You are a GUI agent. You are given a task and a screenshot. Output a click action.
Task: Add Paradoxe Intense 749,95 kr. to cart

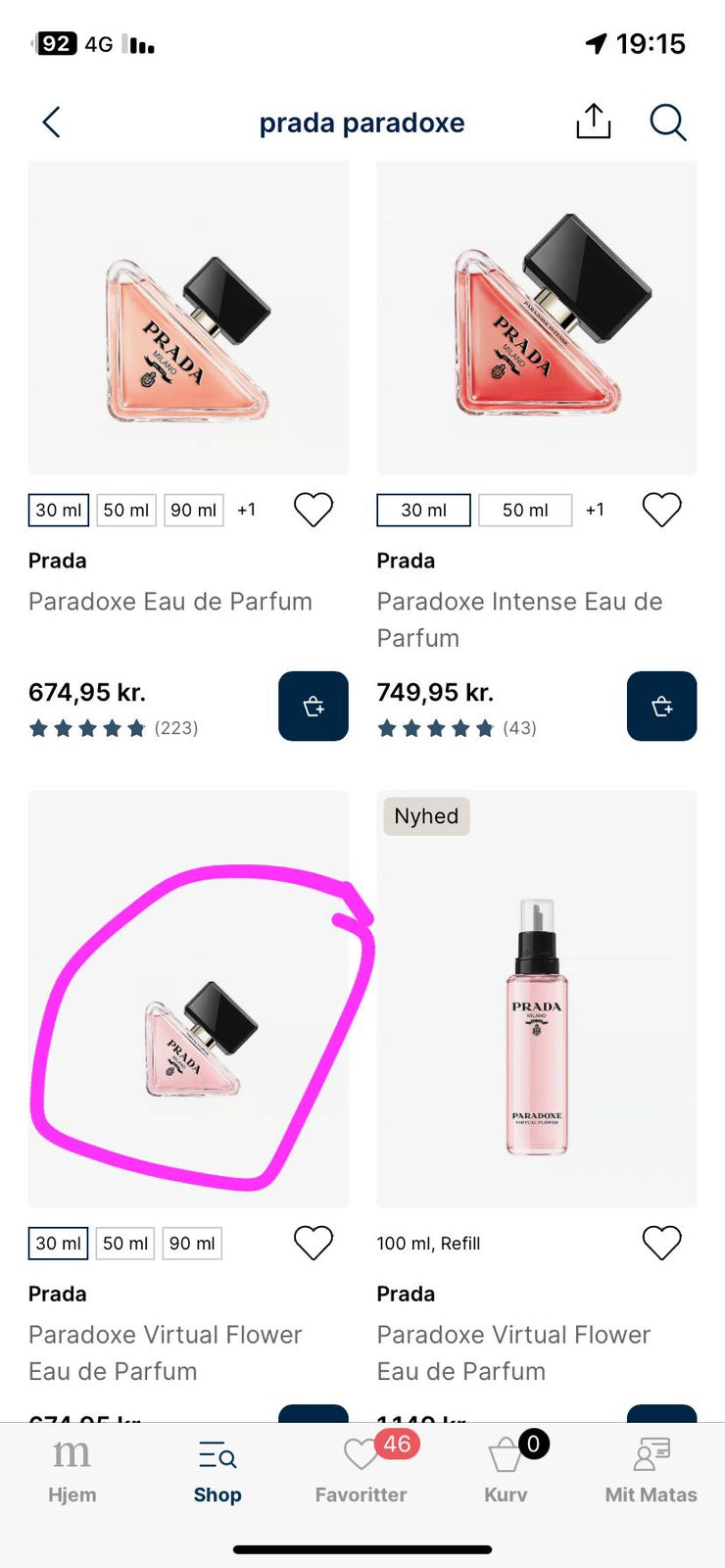pyautogui.click(x=661, y=706)
